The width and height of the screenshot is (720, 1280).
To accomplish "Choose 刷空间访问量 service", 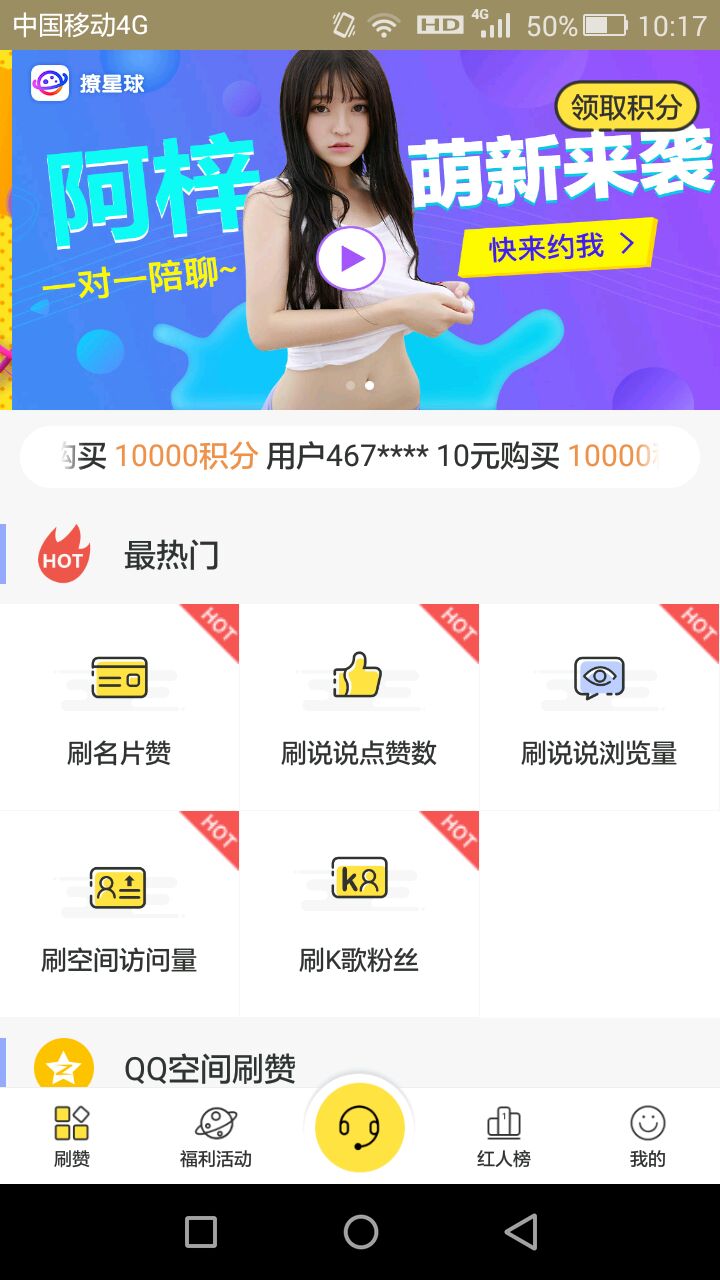I will pos(119,914).
